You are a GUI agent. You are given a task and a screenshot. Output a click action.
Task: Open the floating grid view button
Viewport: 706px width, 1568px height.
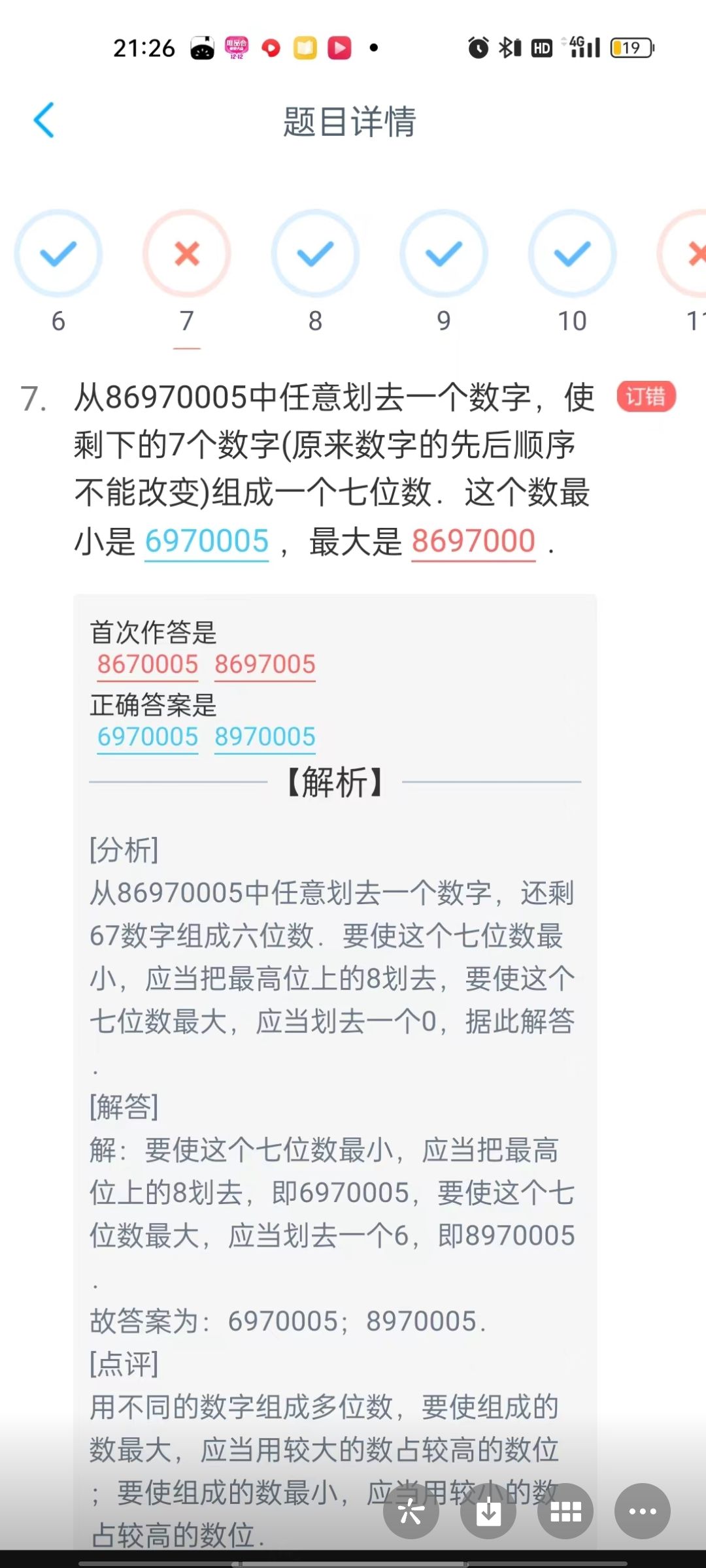pyautogui.click(x=565, y=1511)
